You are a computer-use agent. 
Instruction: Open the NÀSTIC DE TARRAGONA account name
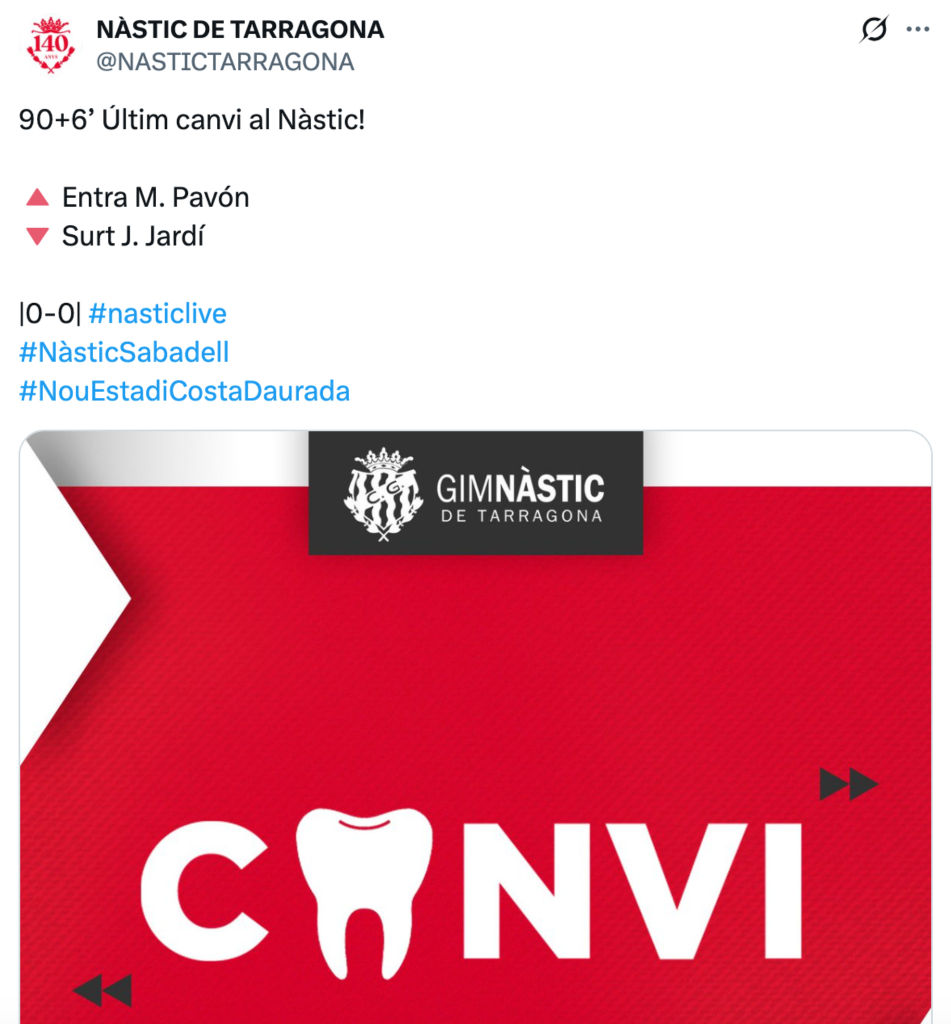(x=240, y=29)
